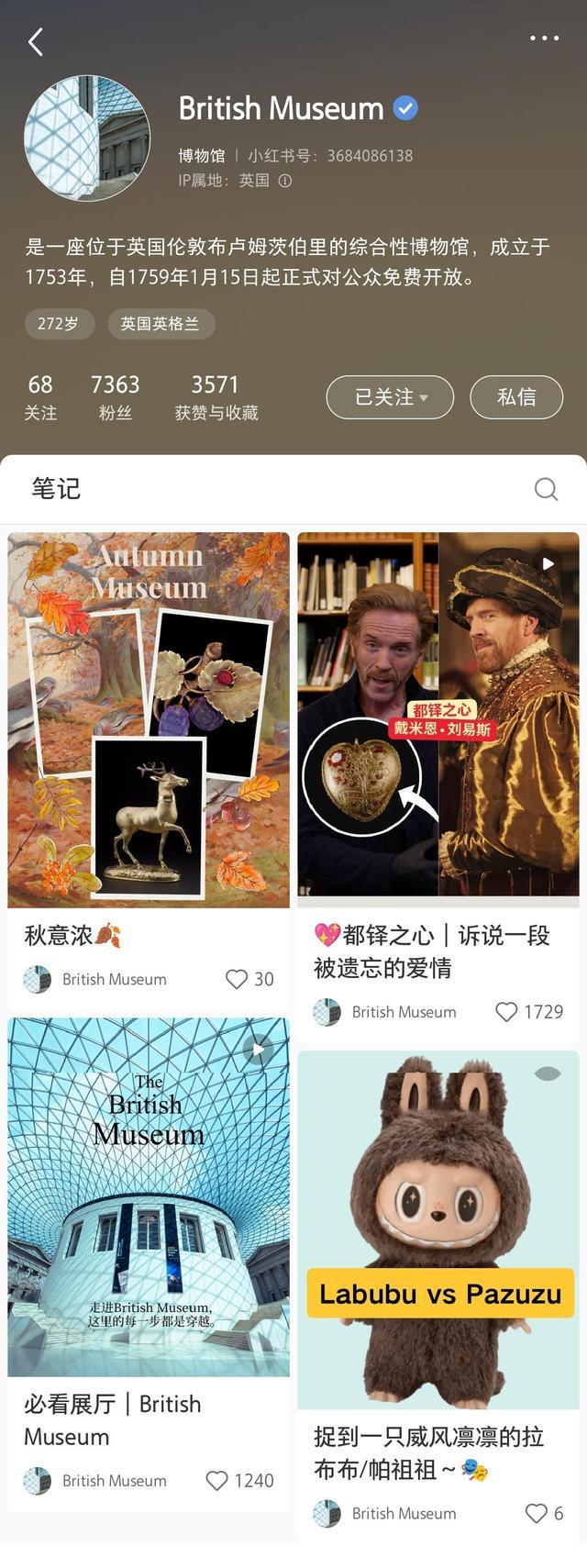The height and width of the screenshot is (1568, 587).
Task: Like the 秋意浓 note
Action: click(x=237, y=979)
